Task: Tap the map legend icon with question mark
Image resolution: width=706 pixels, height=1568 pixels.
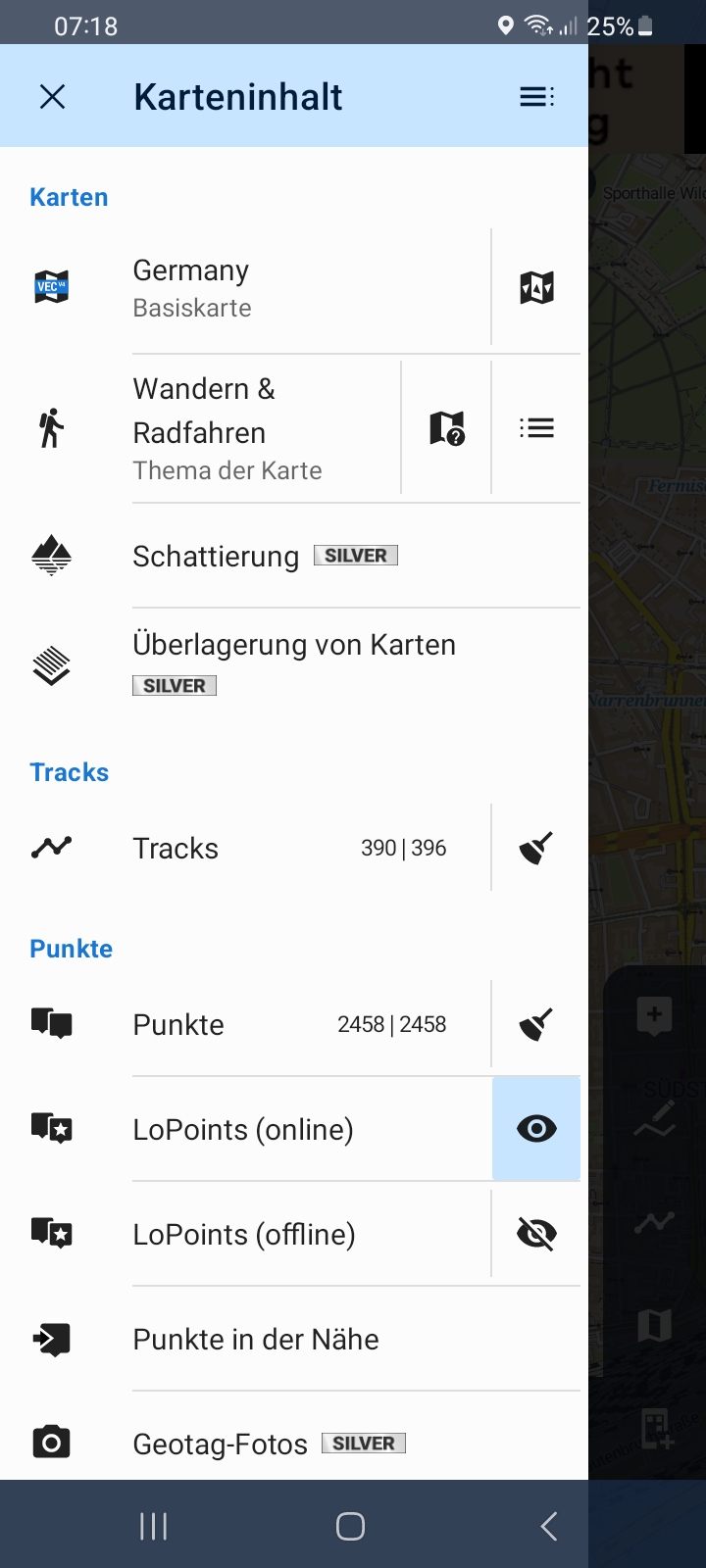Action: [x=447, y=428]
